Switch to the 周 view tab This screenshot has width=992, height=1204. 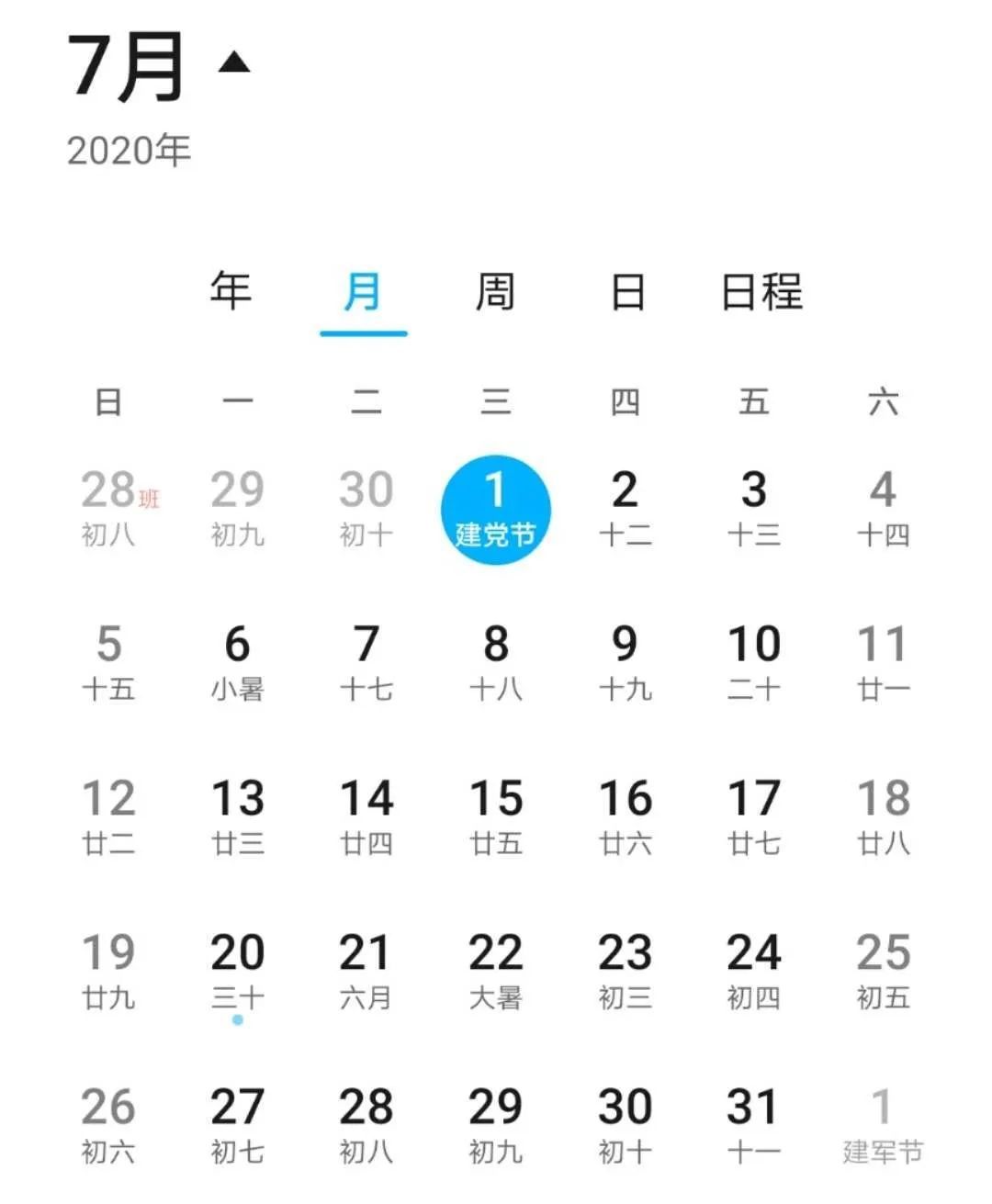click(x=495, y=292)
